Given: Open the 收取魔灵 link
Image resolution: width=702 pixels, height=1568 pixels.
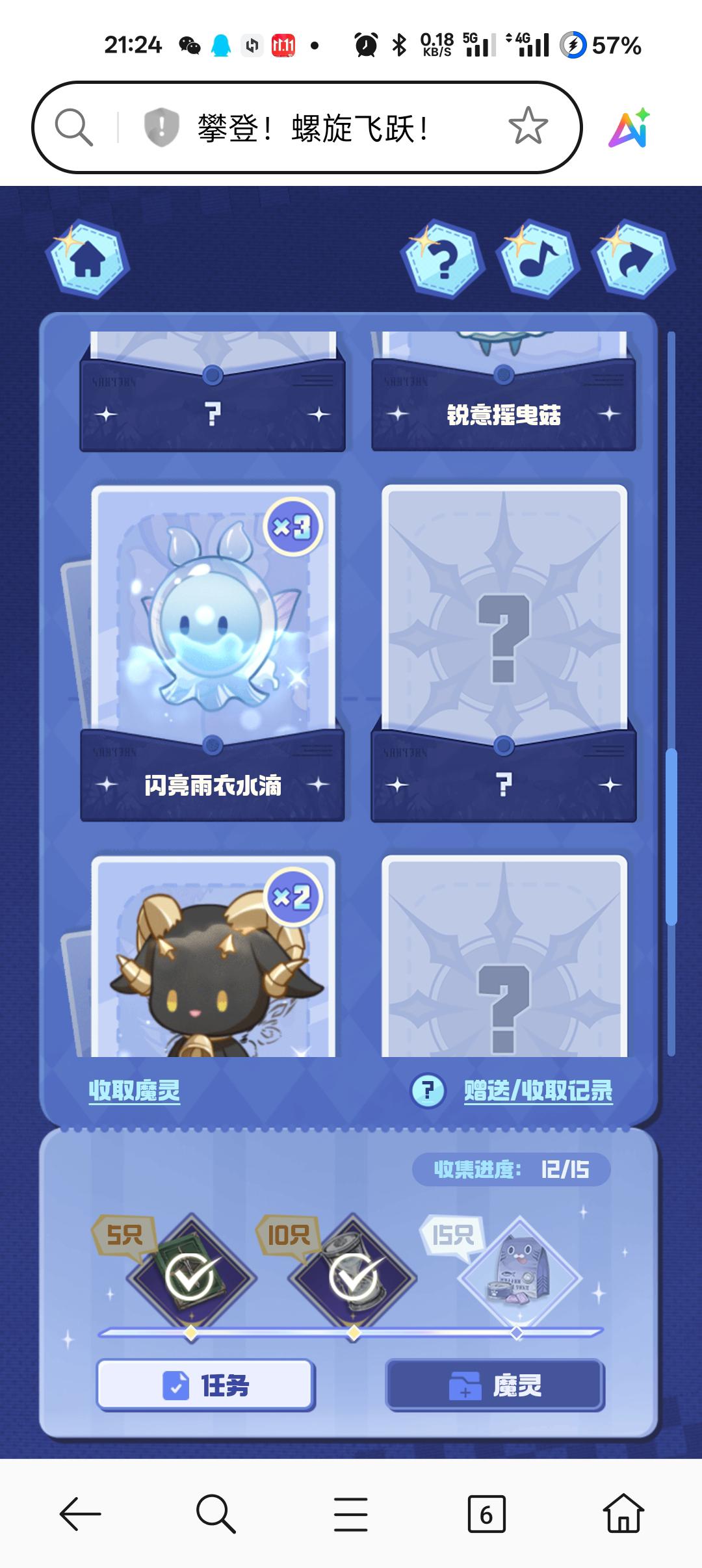Looking at the screenshot, I should click(x=135, y=1091).
